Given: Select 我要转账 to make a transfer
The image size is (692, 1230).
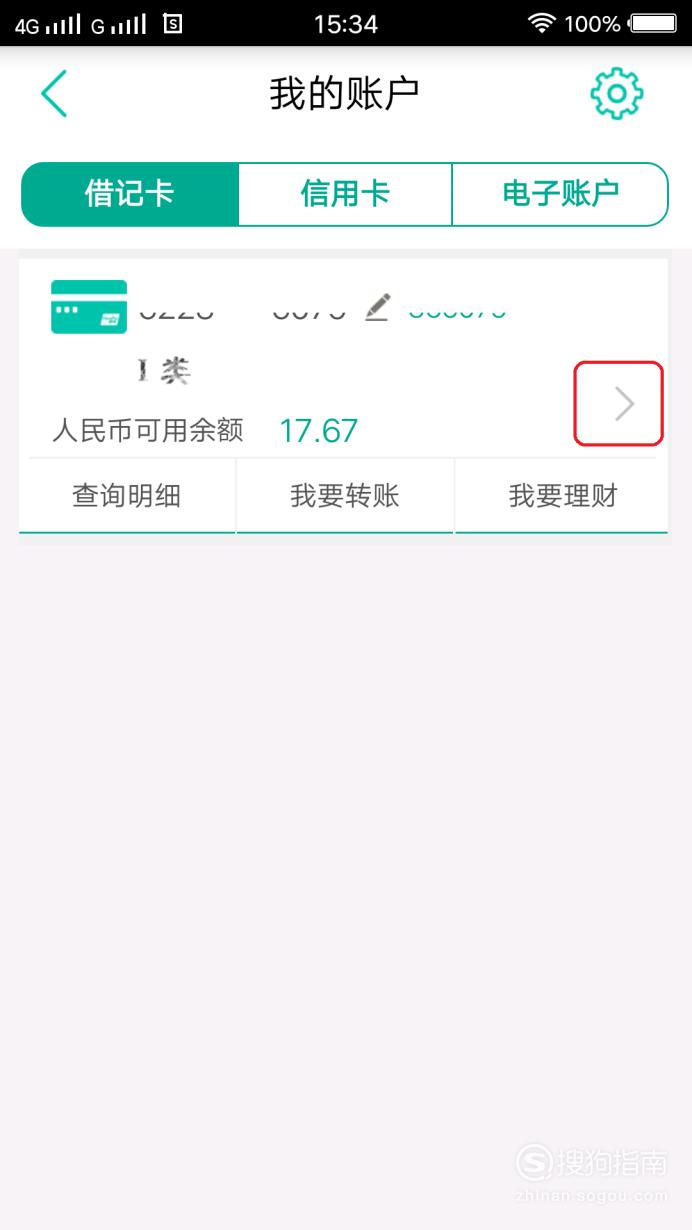Looking at the screenshot, I should [345, 496].
